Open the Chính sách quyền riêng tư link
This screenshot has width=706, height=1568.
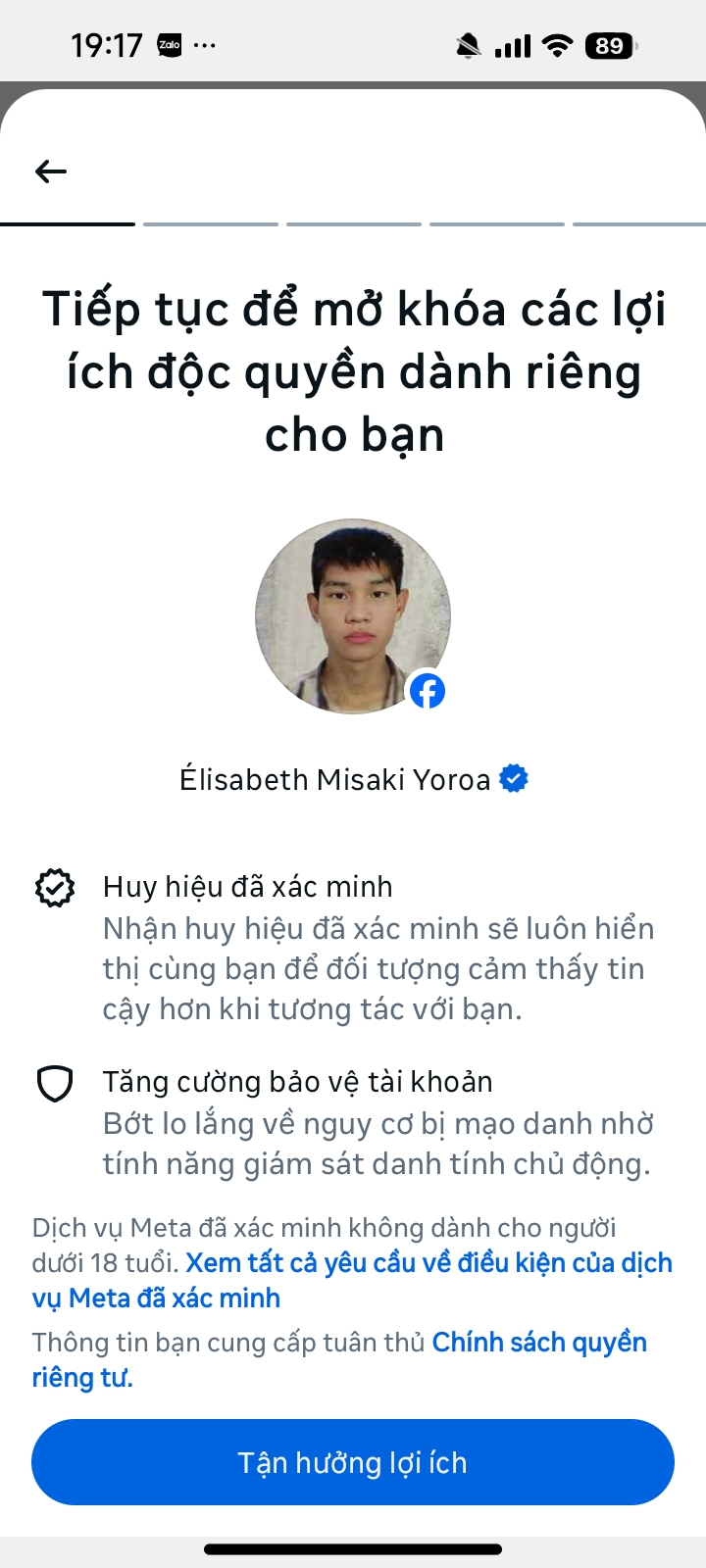coord(538,1343)
